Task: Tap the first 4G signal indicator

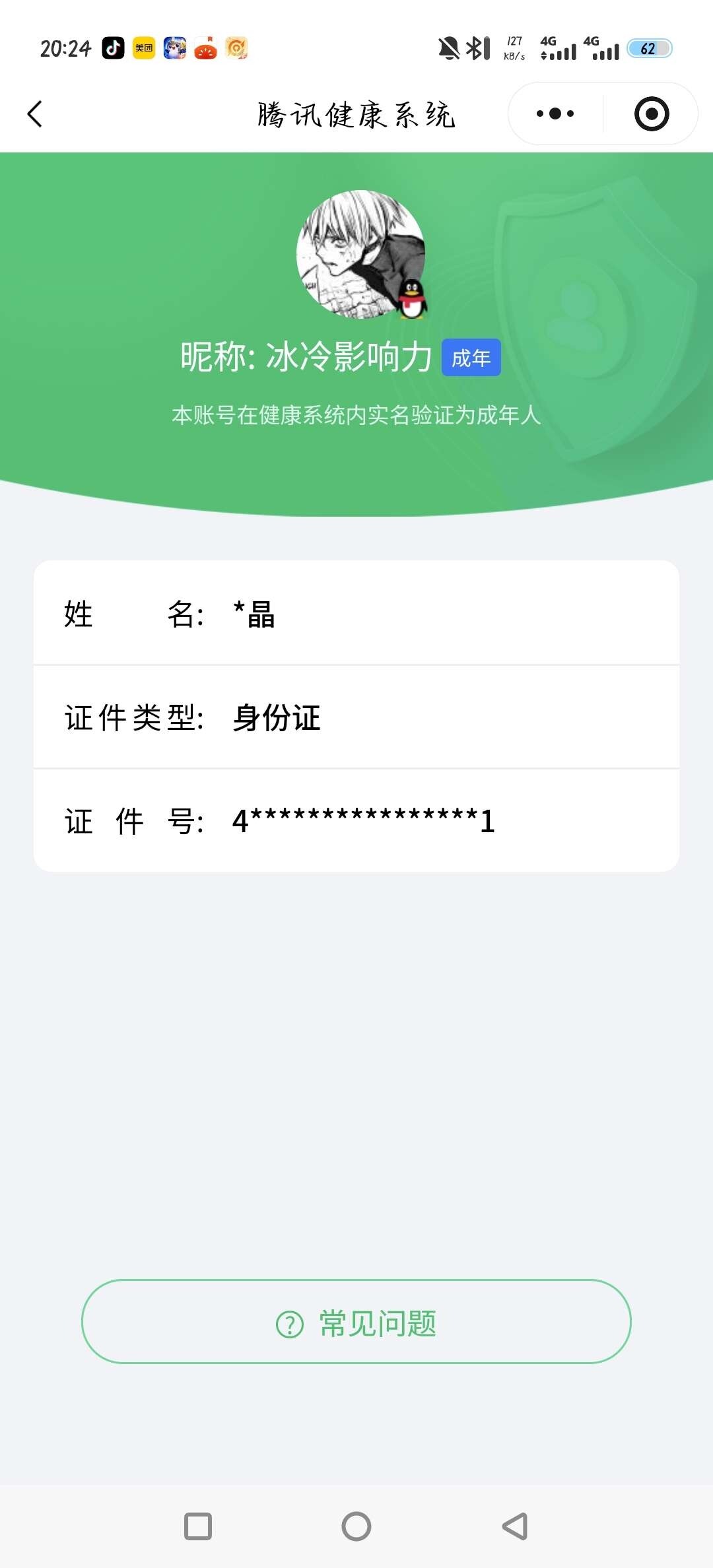Action: click(x=558, y=47)
